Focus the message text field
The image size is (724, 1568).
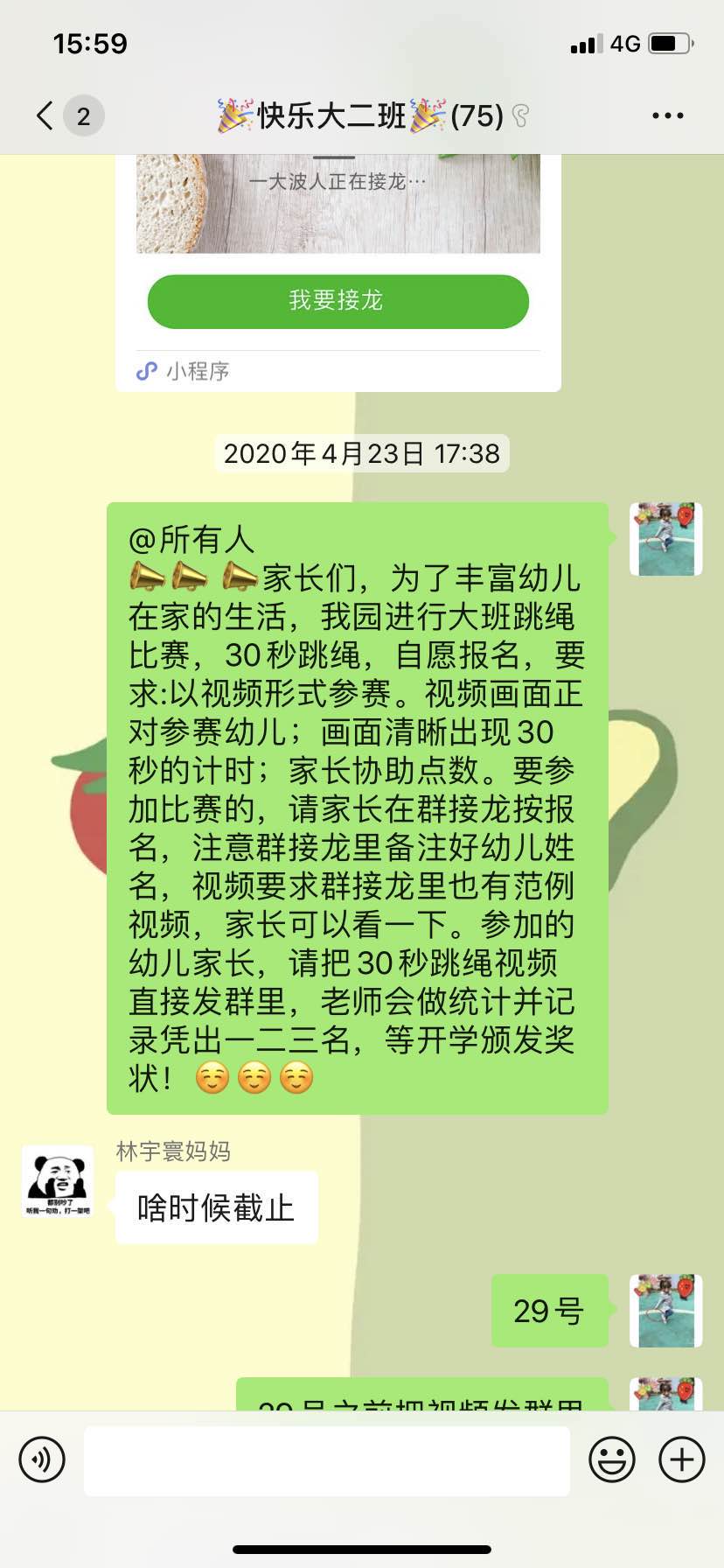pos(327,1460)
